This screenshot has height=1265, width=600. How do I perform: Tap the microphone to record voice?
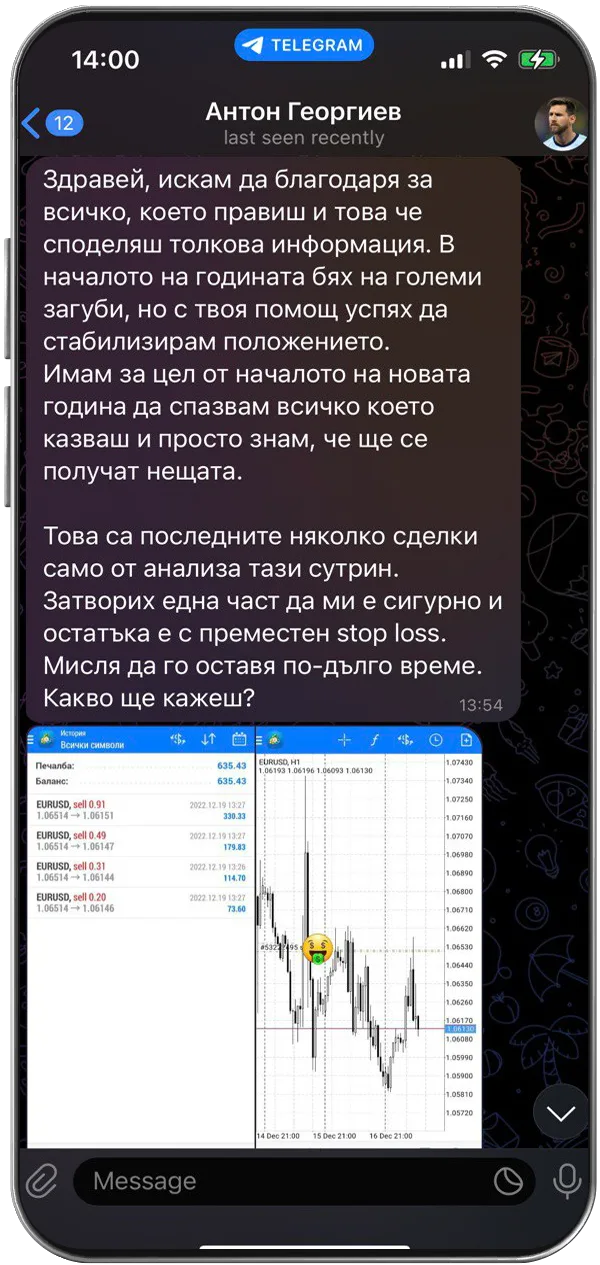(x=567, y=1182)
